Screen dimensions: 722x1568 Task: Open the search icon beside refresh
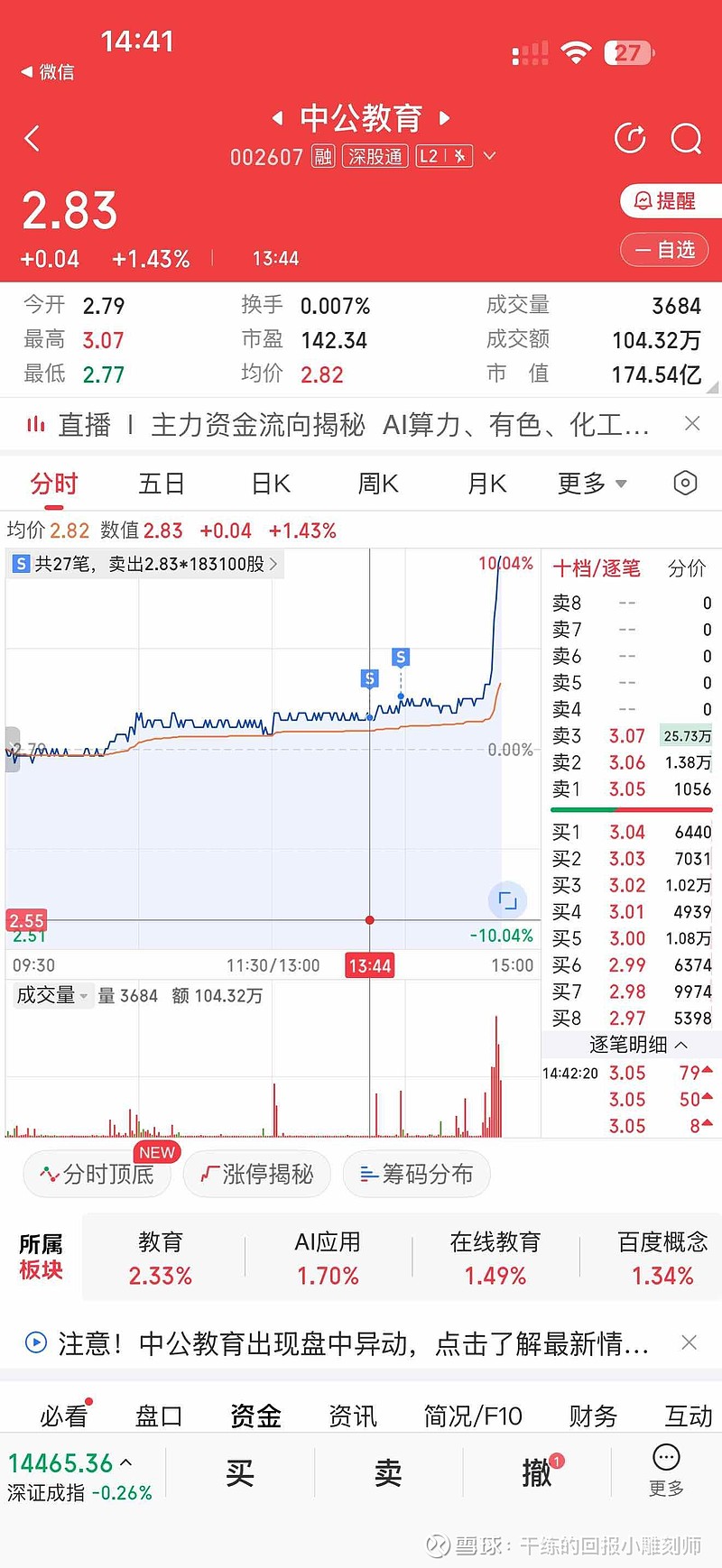pyautogui.click(x=687, y=138)
